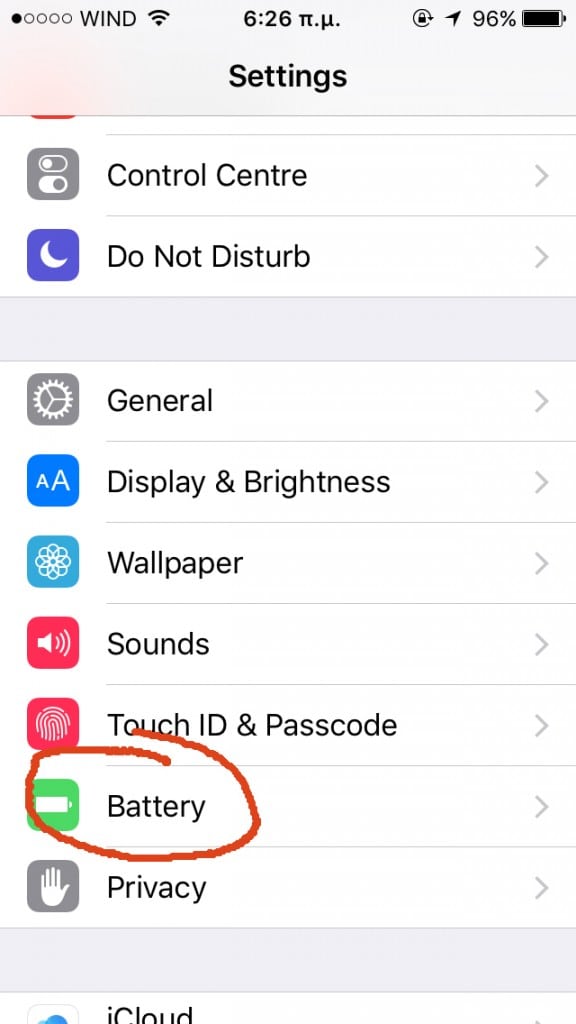Go to General settings
Viewport: 576px width, 1024px height.
(x=288, y=400)
